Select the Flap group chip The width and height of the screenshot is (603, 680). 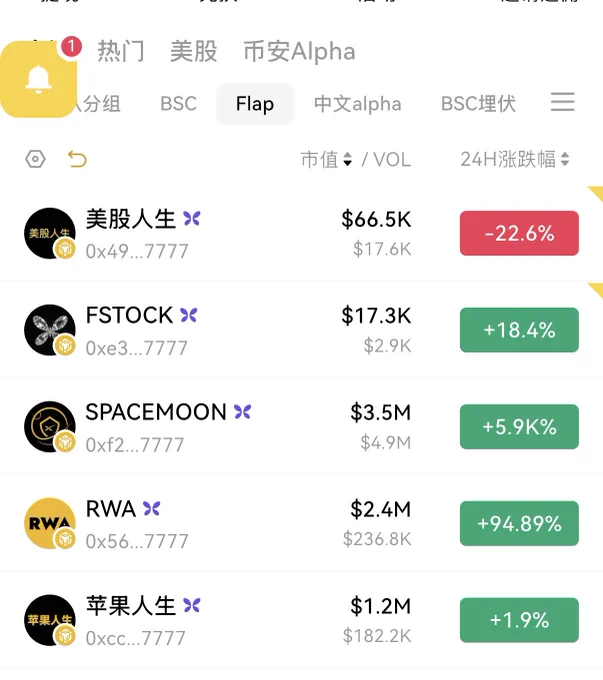pyautogui.click(x=255, y=104)
